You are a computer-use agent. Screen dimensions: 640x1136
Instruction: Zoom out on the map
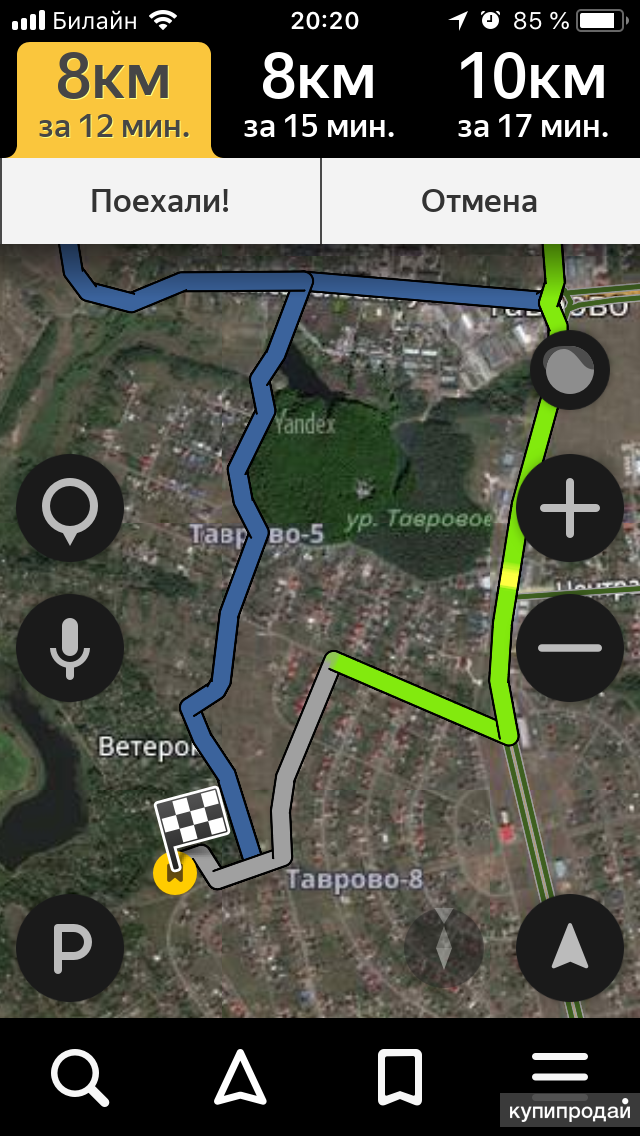(x=569, y=647)
